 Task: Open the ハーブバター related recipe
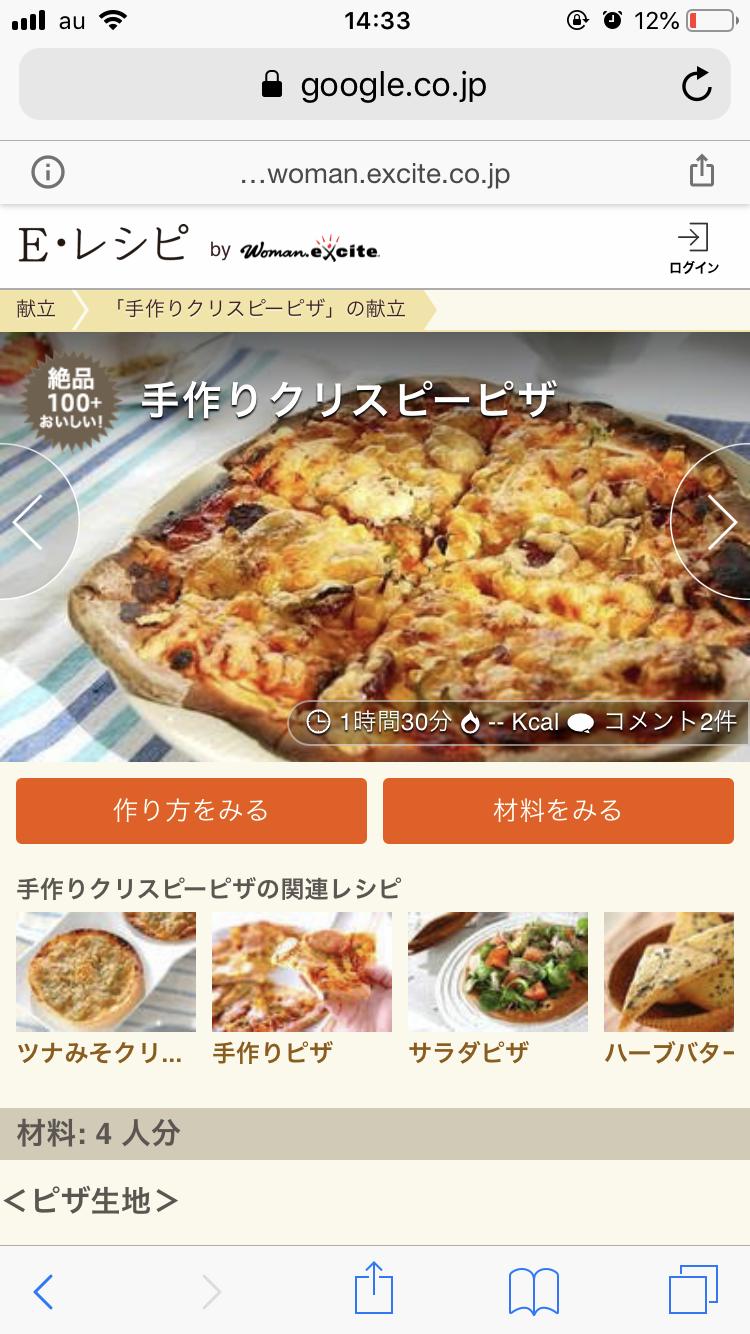coord(677,988)
